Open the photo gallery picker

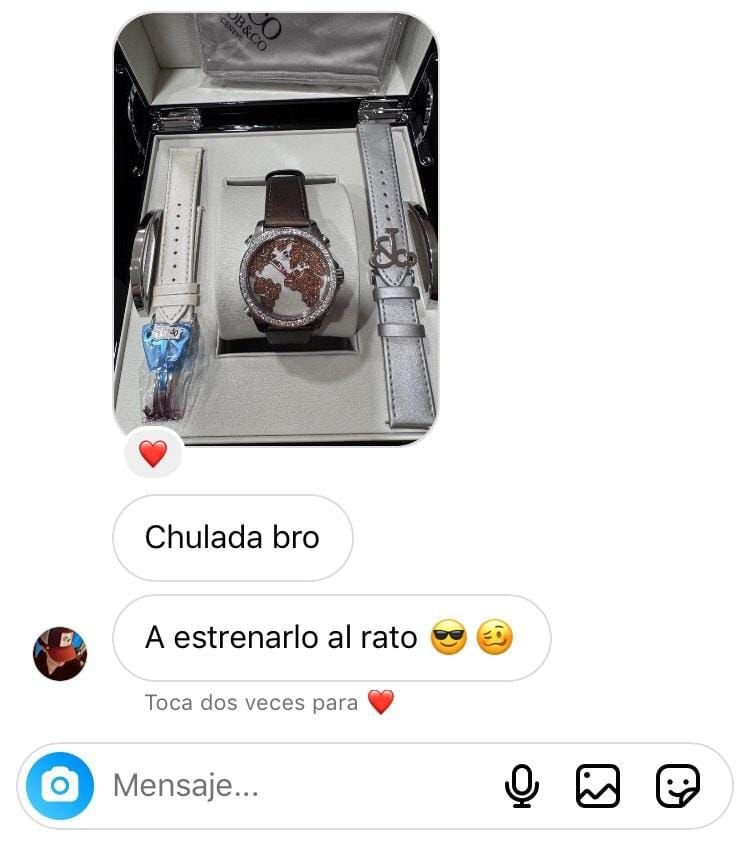tap(598, 786)
